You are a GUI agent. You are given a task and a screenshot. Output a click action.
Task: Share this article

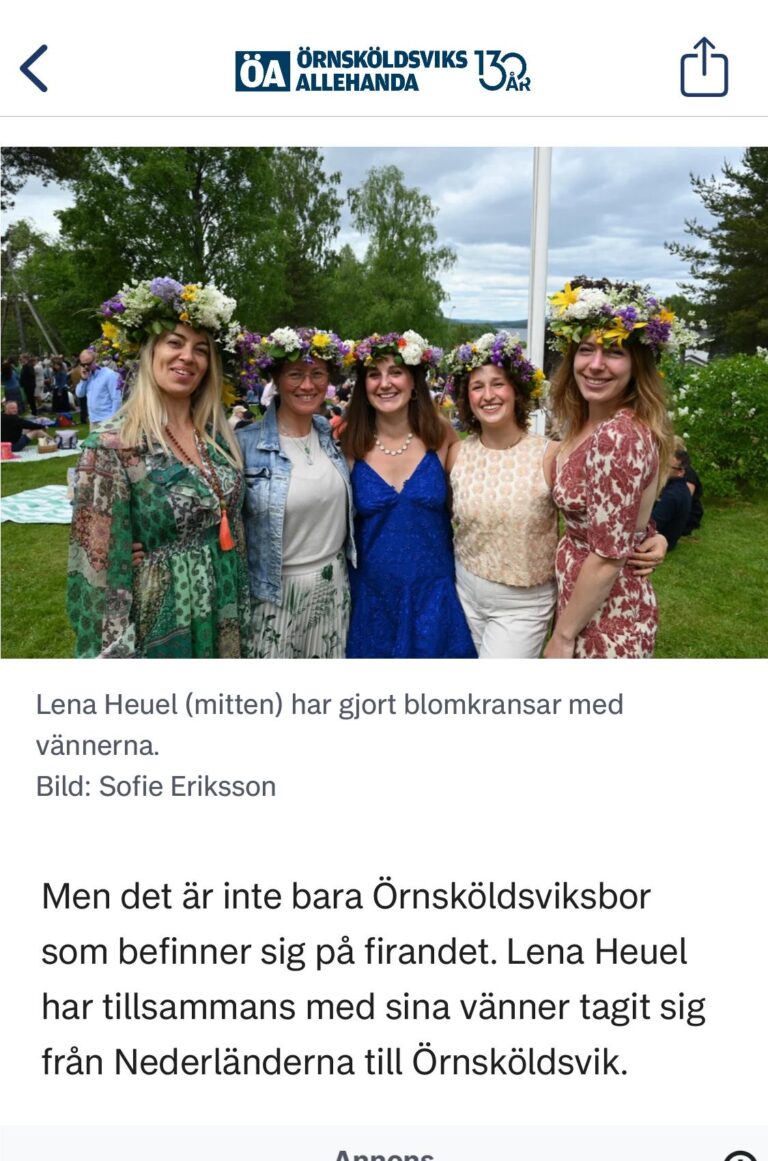(x=704, y=68)
